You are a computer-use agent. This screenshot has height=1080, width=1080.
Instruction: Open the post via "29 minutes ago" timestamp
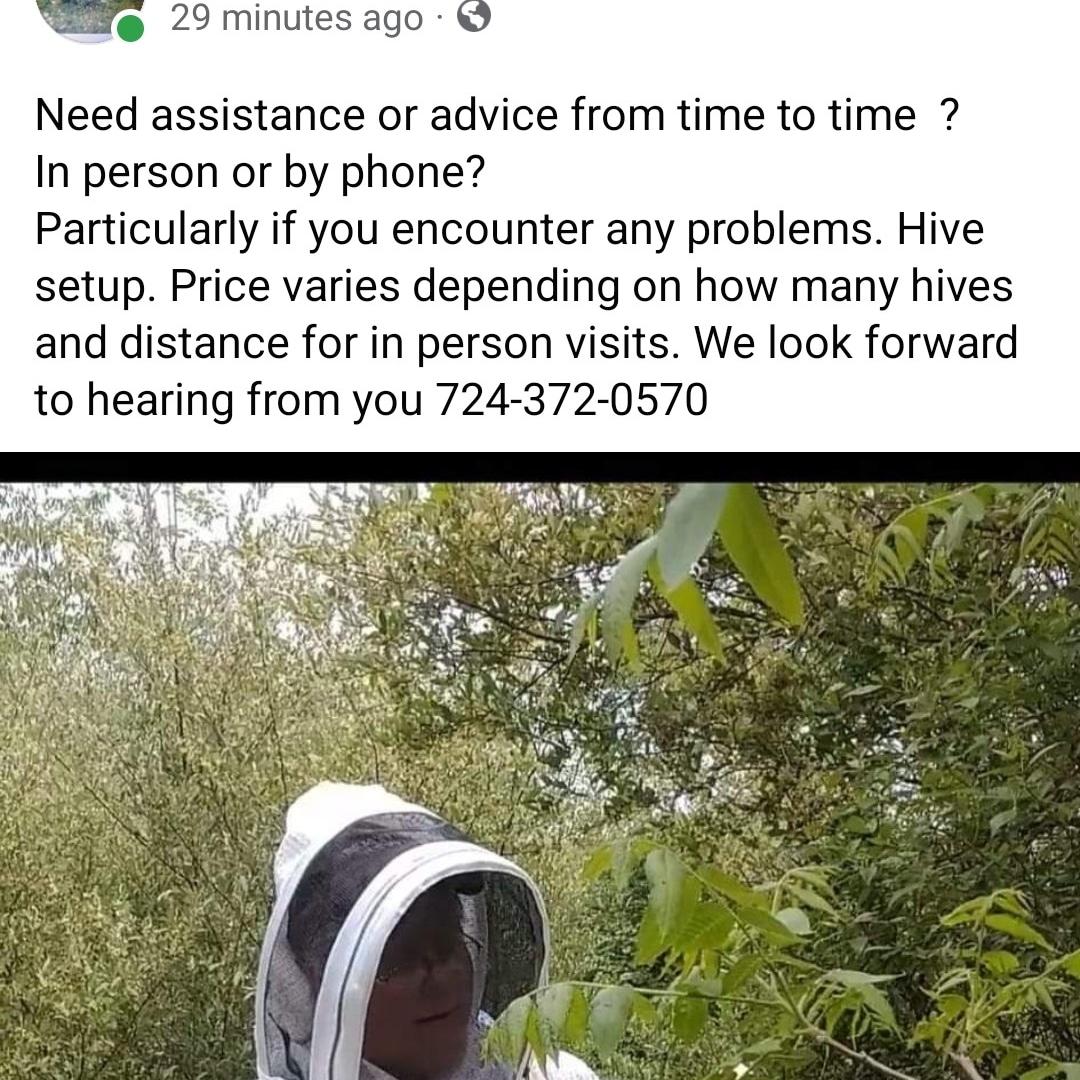point(297,18)
